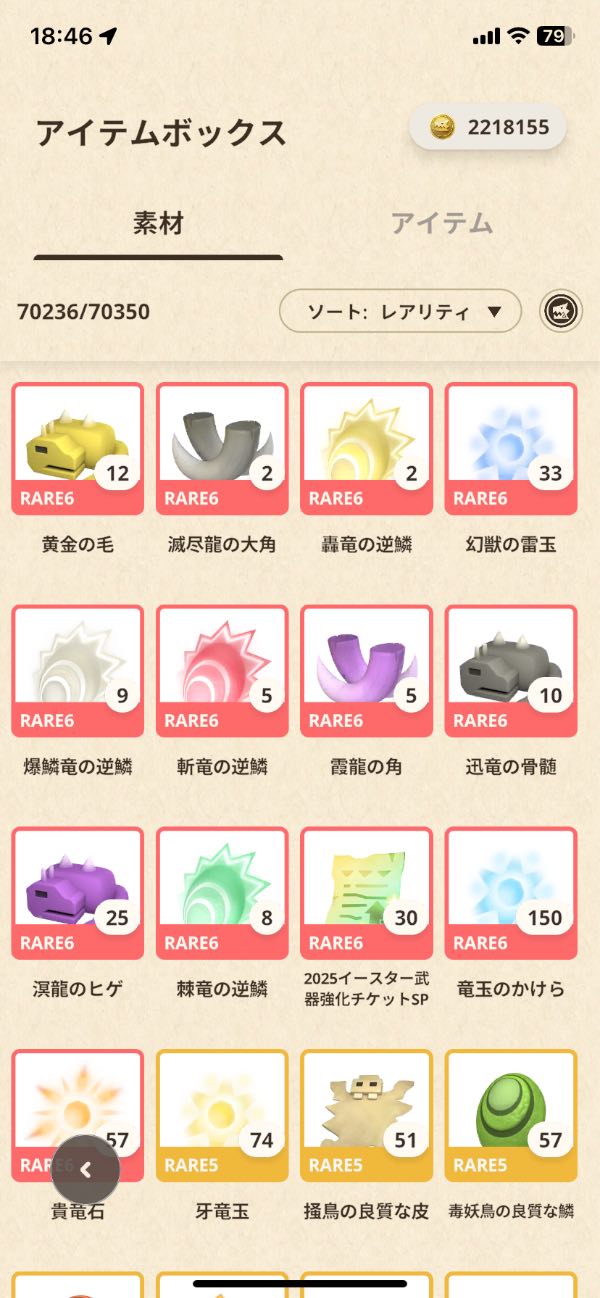View 竜玉のかけら details
600x1298 pixels.
pyautogui.click(x=510, y=893)
